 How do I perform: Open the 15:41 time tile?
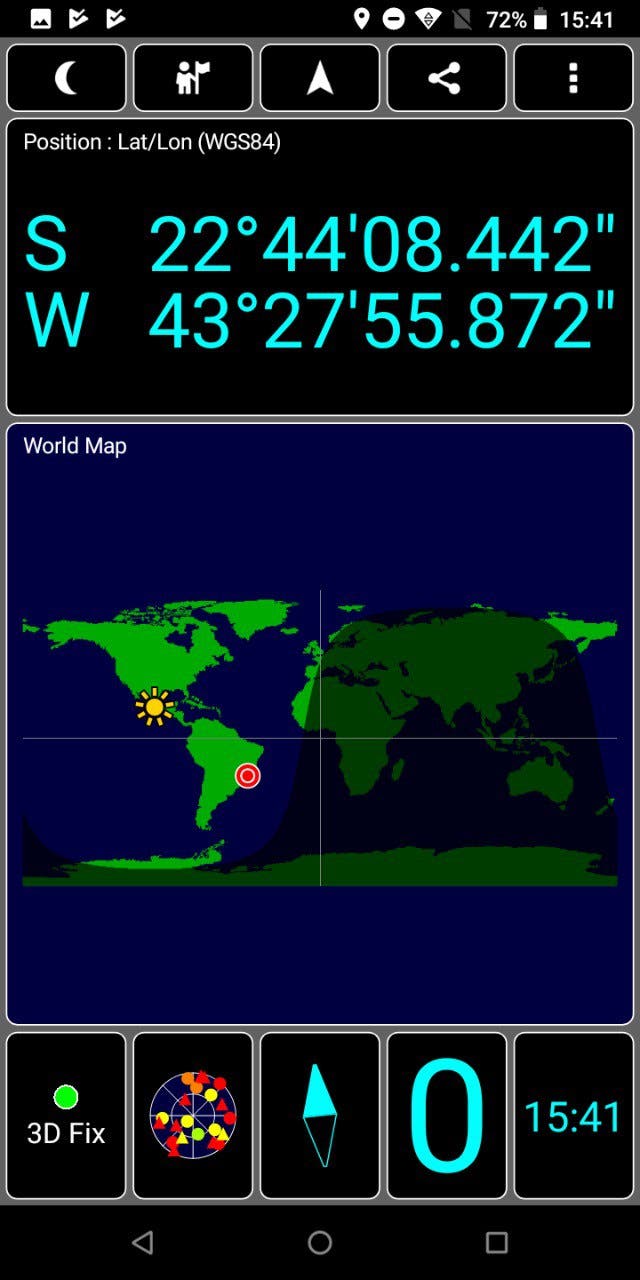coord(574,1115)
